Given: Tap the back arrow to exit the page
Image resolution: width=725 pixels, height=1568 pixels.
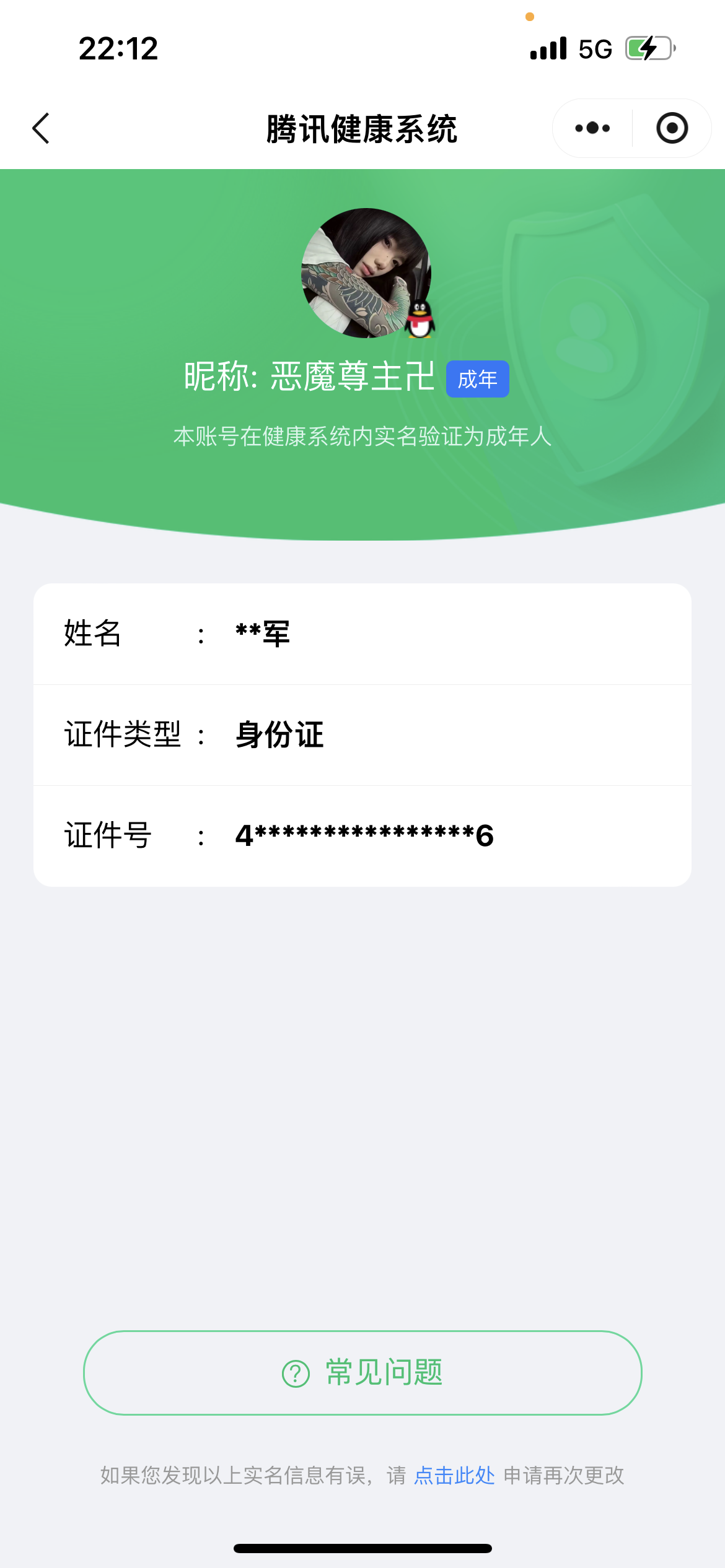Looking at the screenshot, I should (41, 128).
